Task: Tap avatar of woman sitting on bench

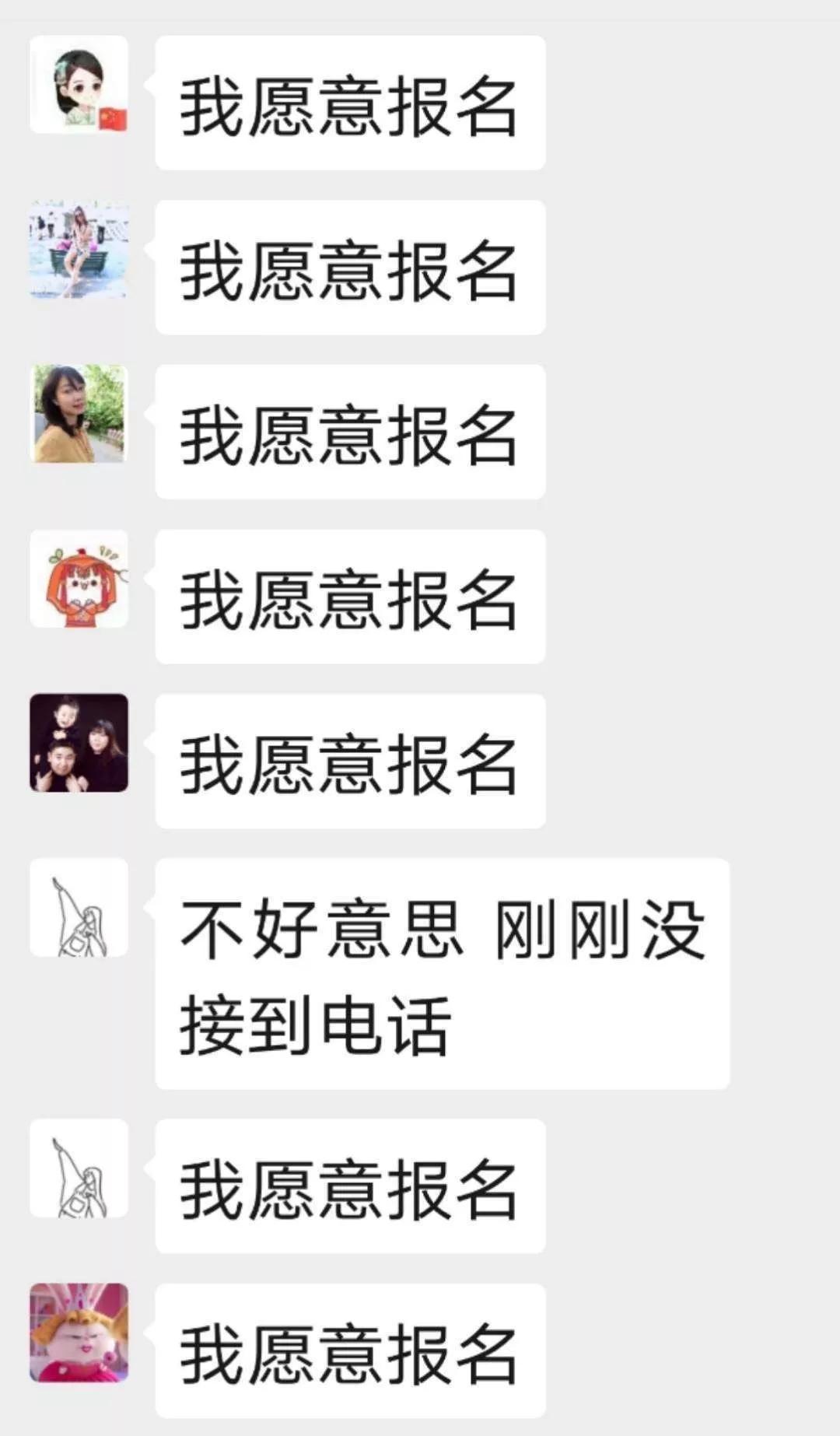Action: (x=79, y=250)
